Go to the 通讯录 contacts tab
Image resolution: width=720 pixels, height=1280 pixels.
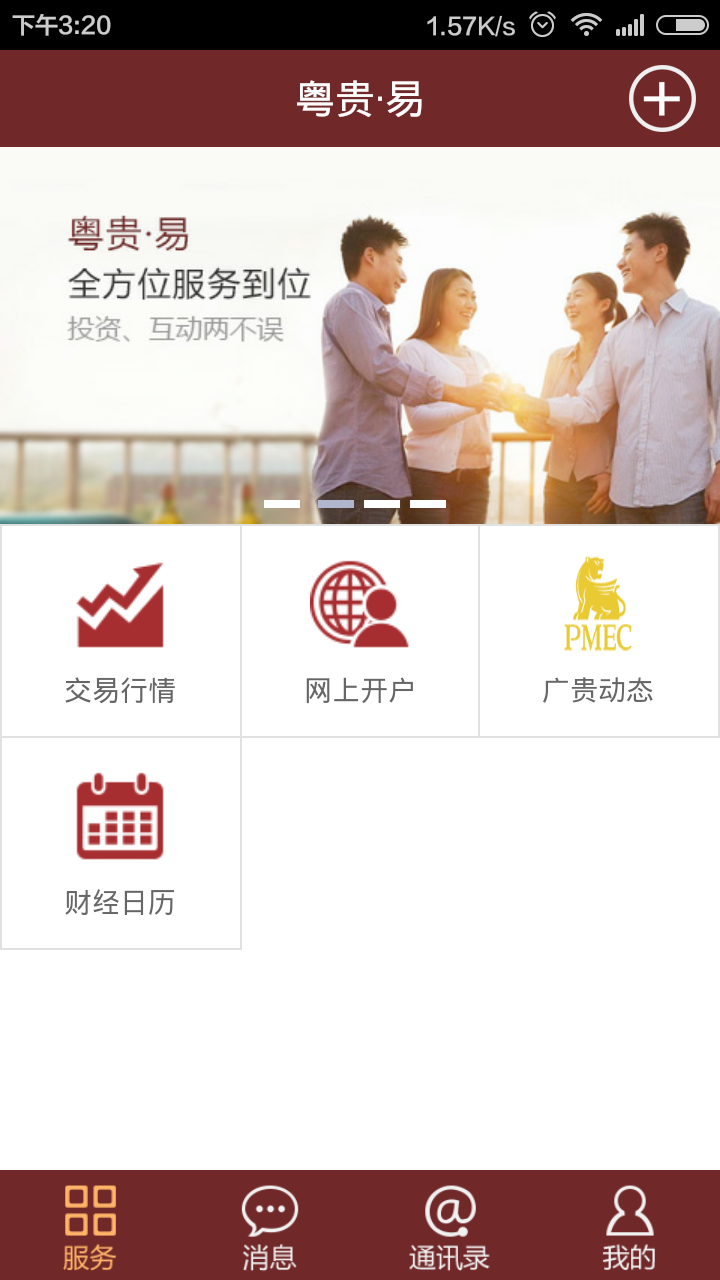click(450, 1226)
